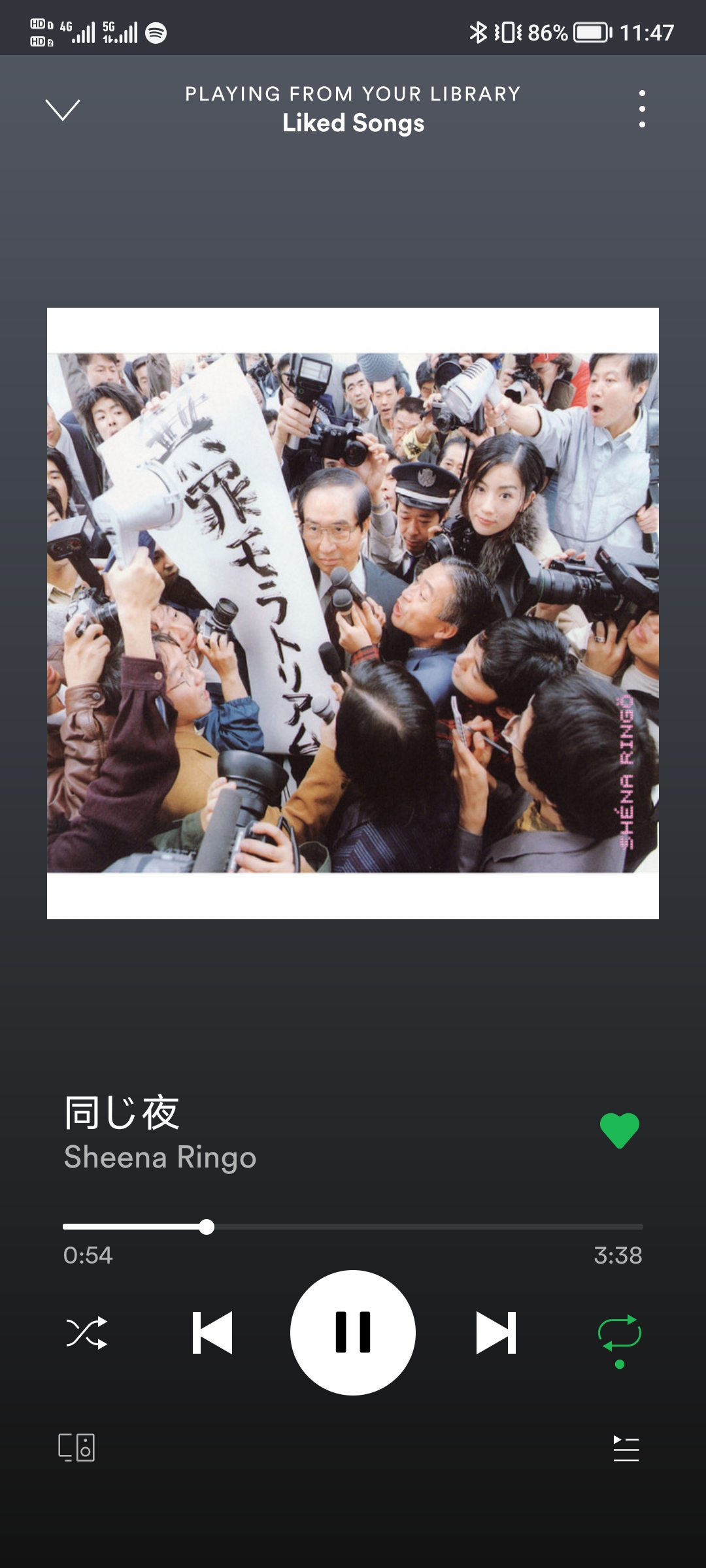Pause the current song
Screen dimensions: 706x1568
pos(353,1333)
